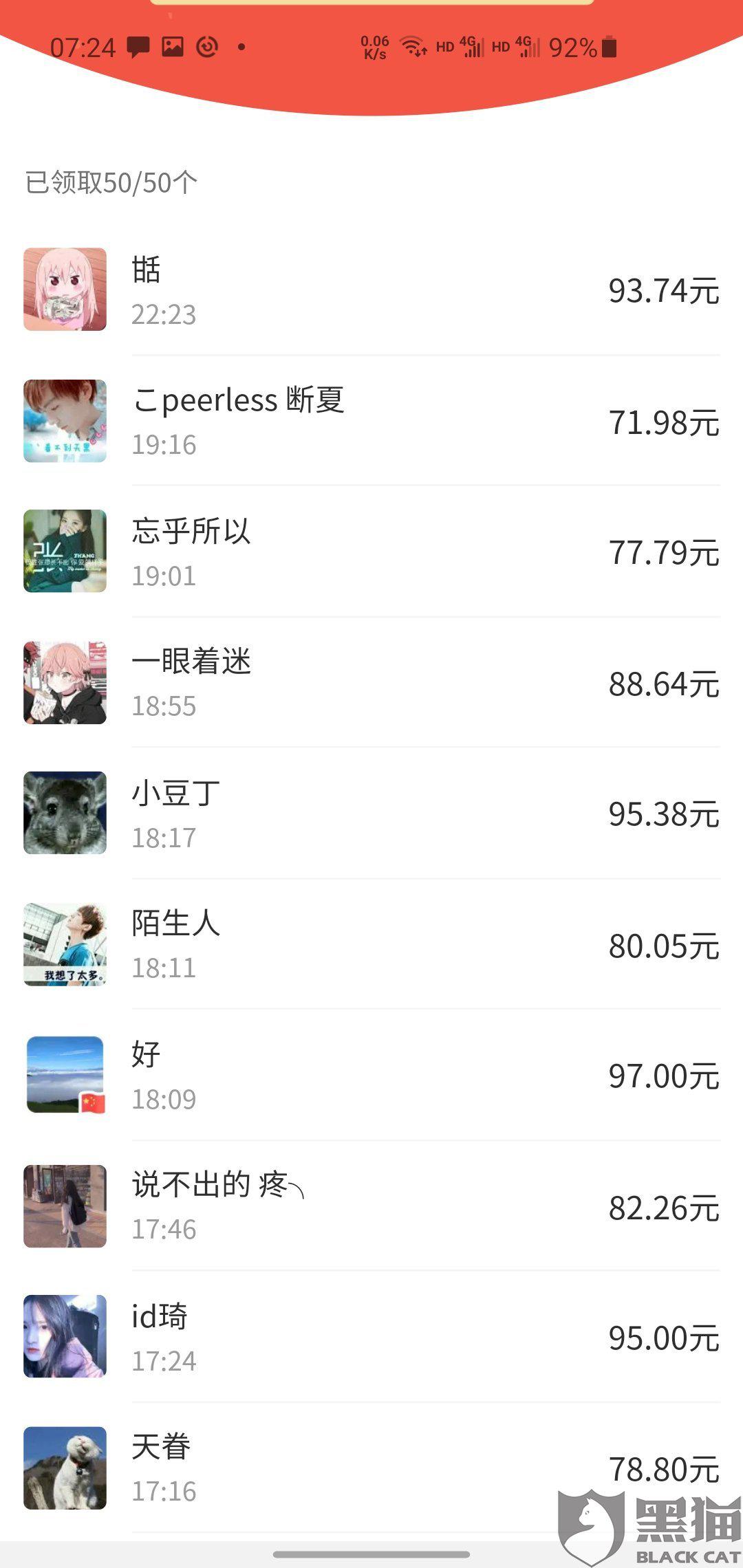The width and height of the screenshot is (743, 1568).
Task: Tap the home gesture bar
Action: point(371,1554)
